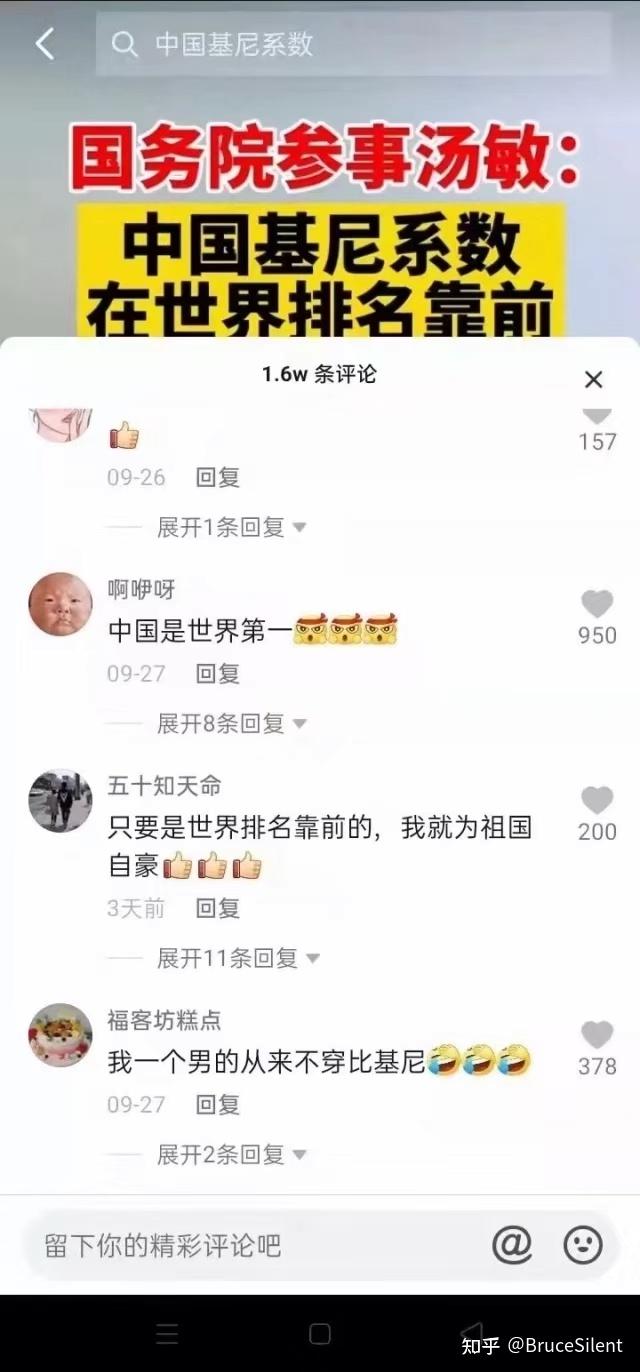Open 啊咿呀's profile picture
The image size is (640, 1372).
pyautogui.click(x=60, y=605)
